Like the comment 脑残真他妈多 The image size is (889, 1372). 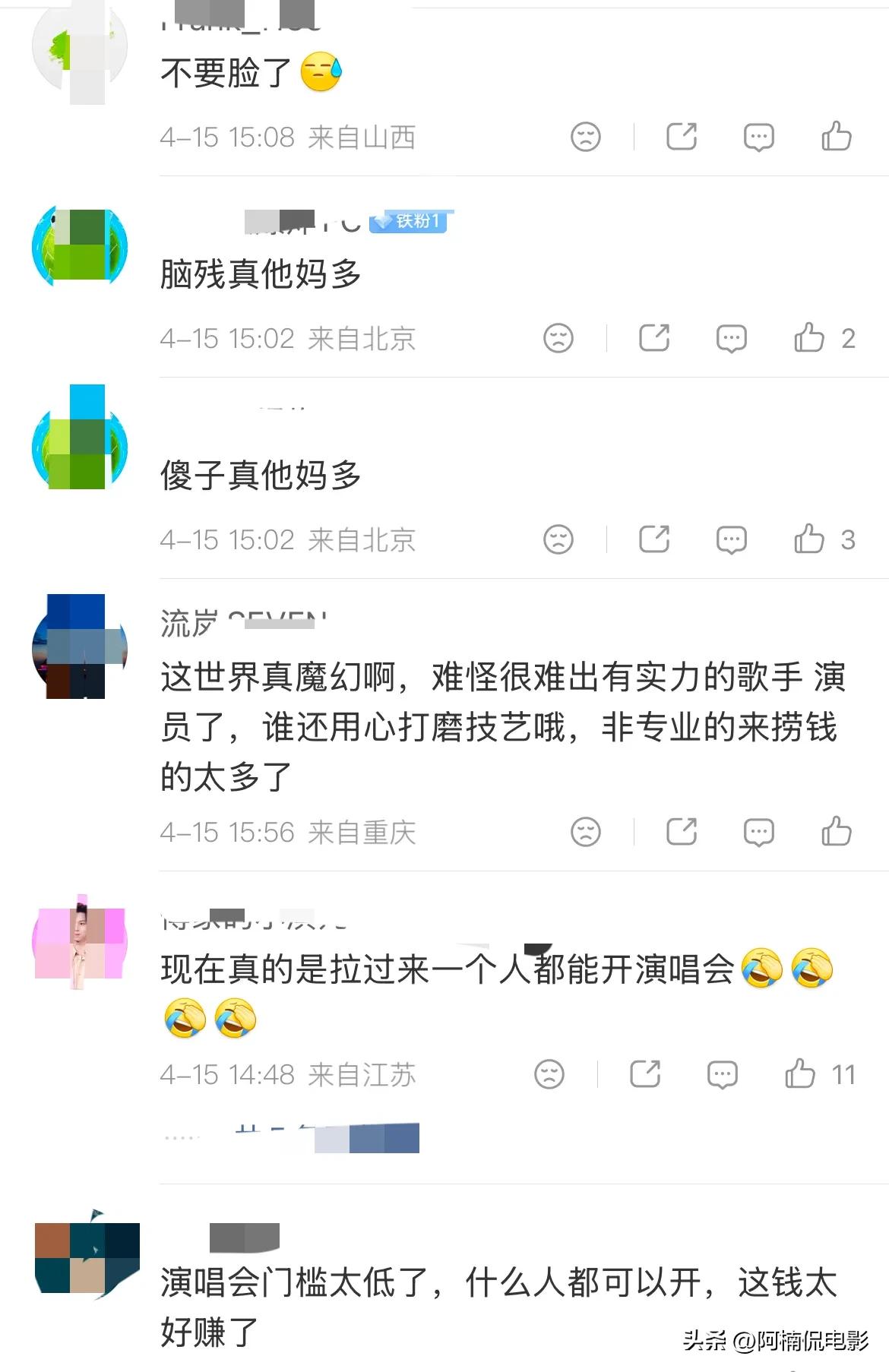click(x=809, y=337)
